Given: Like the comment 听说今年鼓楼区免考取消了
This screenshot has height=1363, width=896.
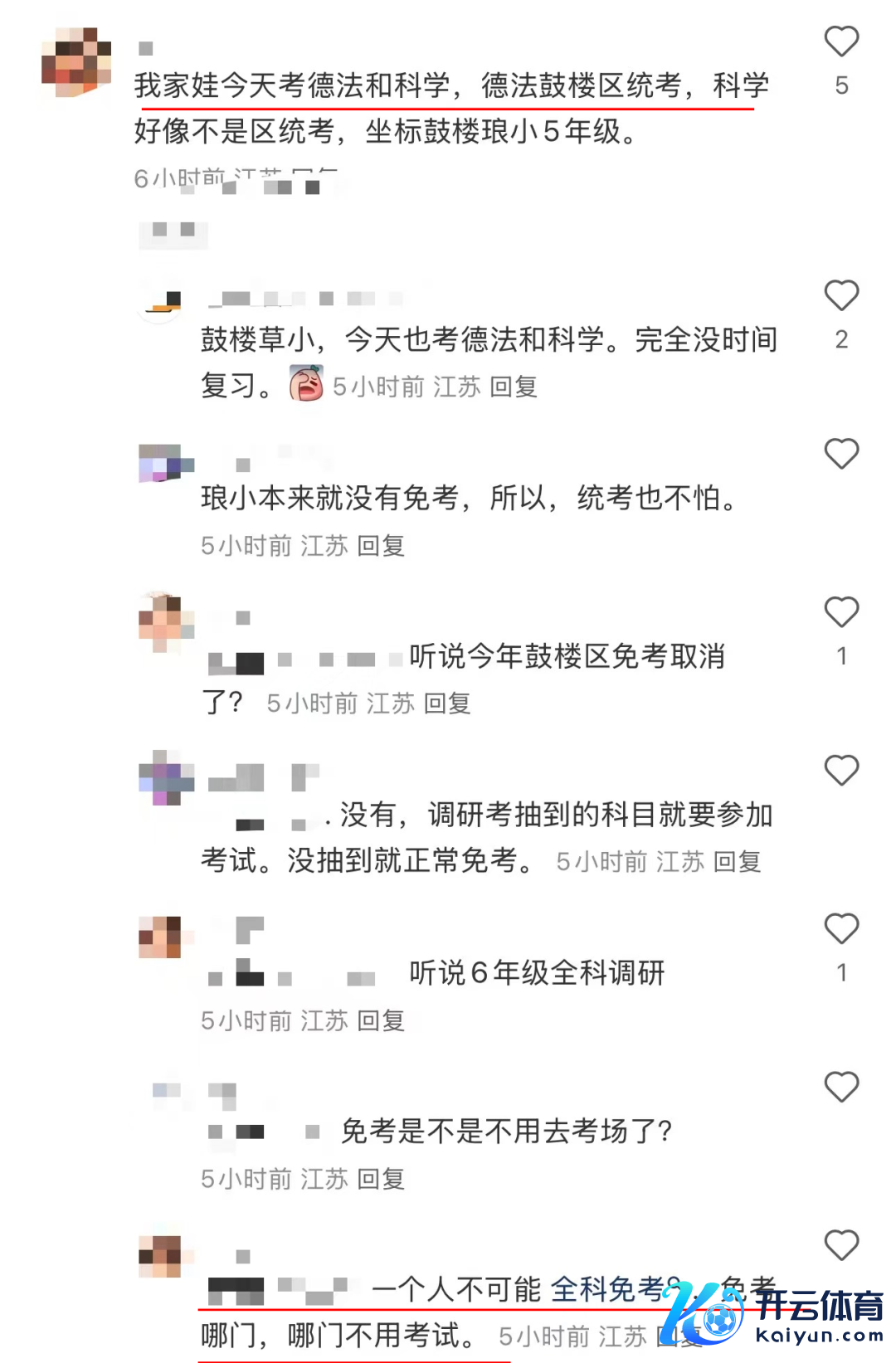Looking at the screenshot, I should 840,612.
